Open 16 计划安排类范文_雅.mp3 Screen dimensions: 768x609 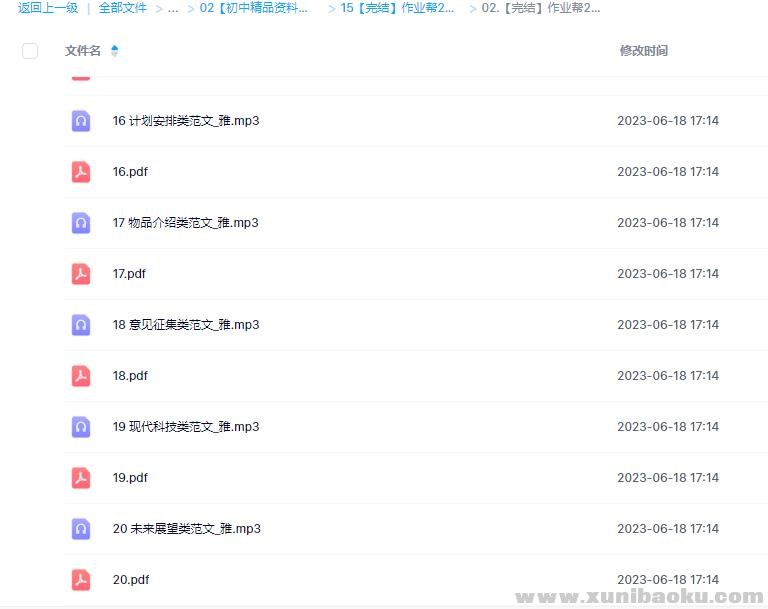[186, 121]
